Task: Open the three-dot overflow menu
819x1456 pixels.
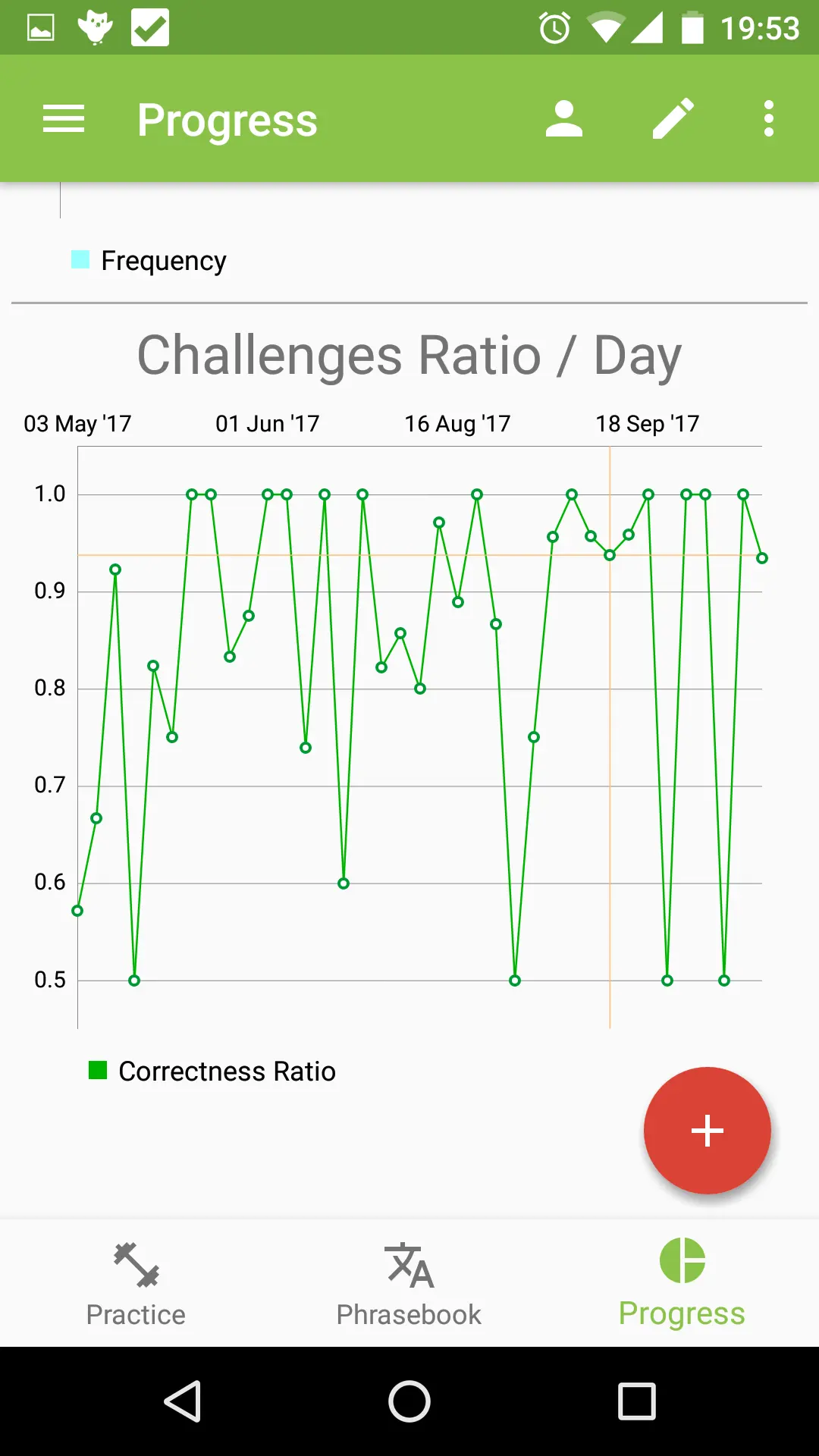Action: pyautogui.click(x=769, y=119)
